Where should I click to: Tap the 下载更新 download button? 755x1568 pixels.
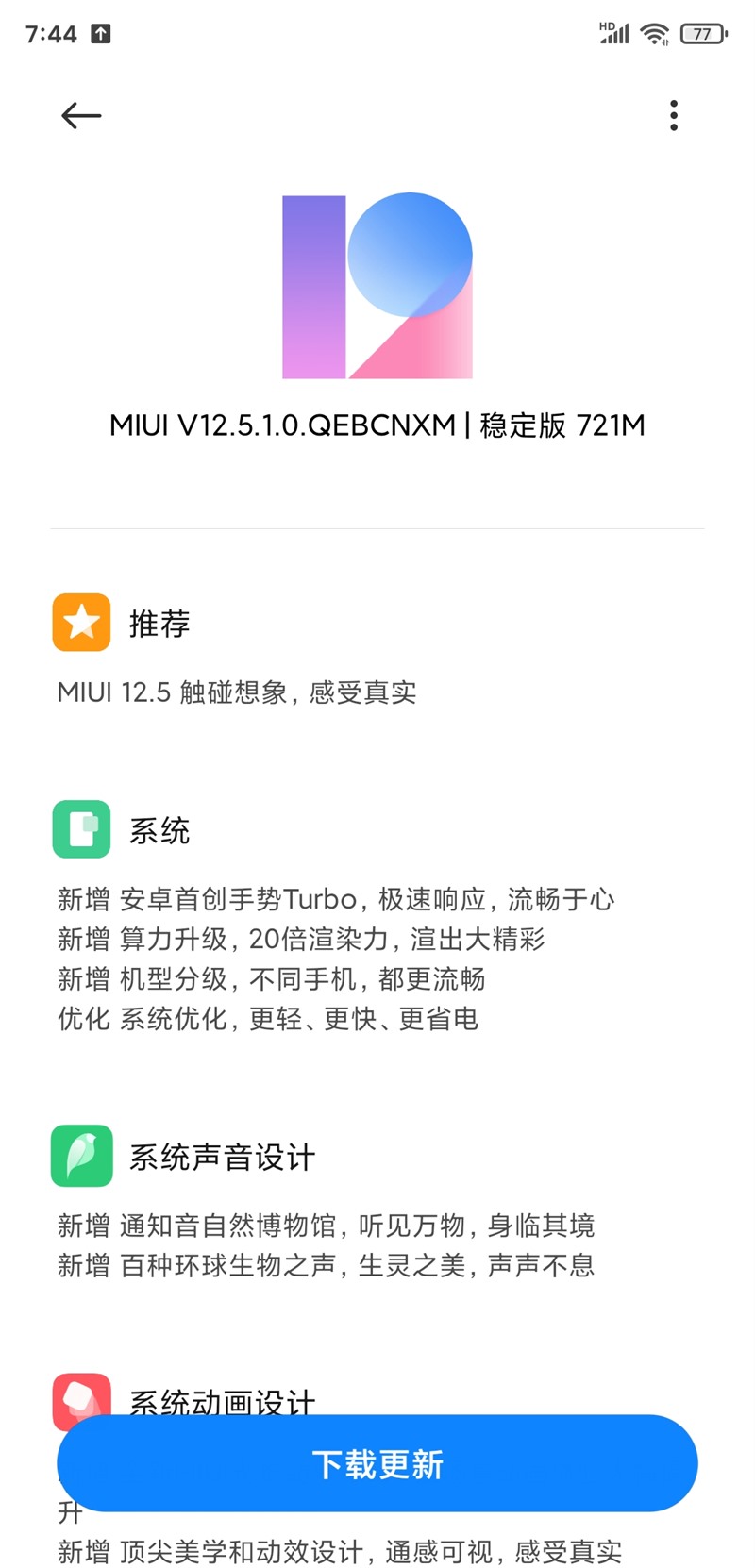pos(377,1463)
